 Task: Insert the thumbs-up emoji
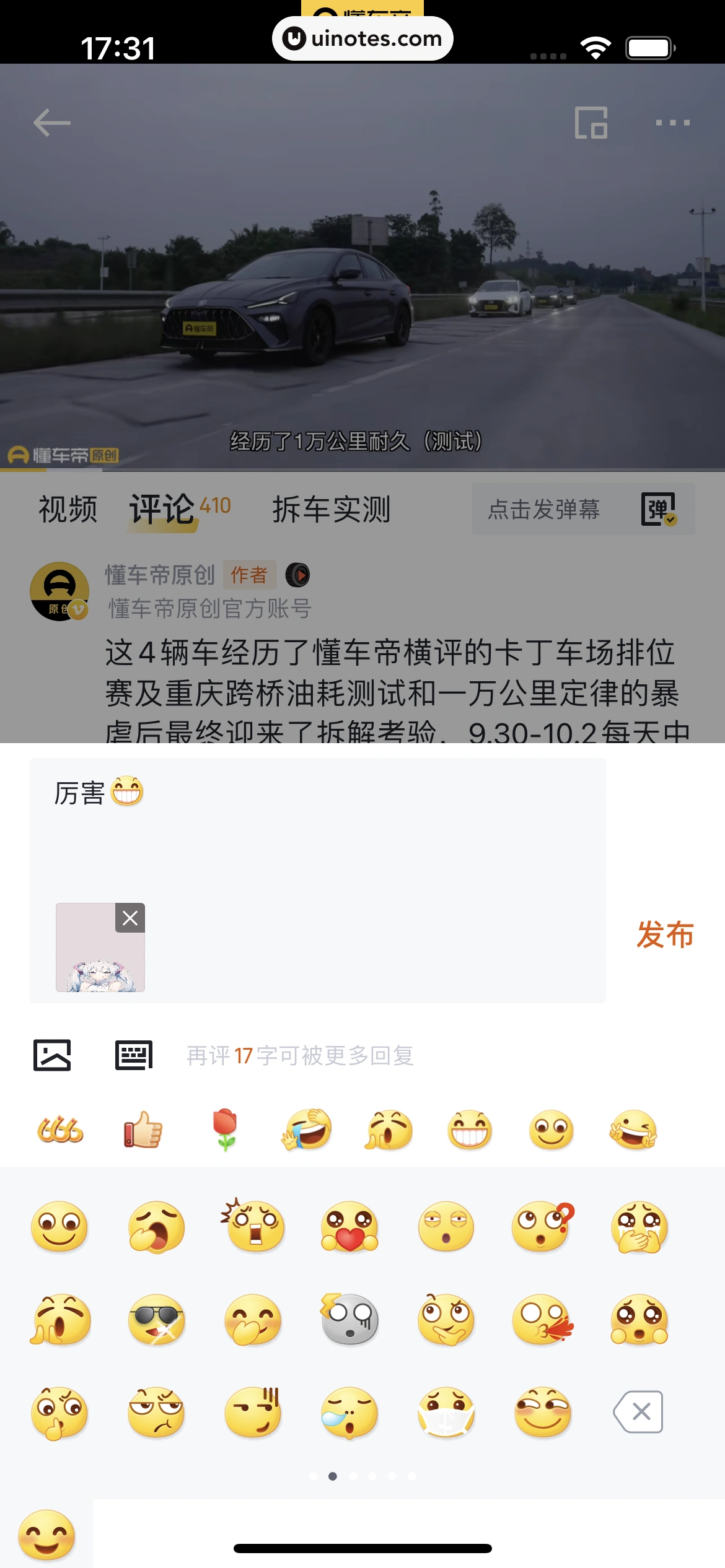point(143,1130)
